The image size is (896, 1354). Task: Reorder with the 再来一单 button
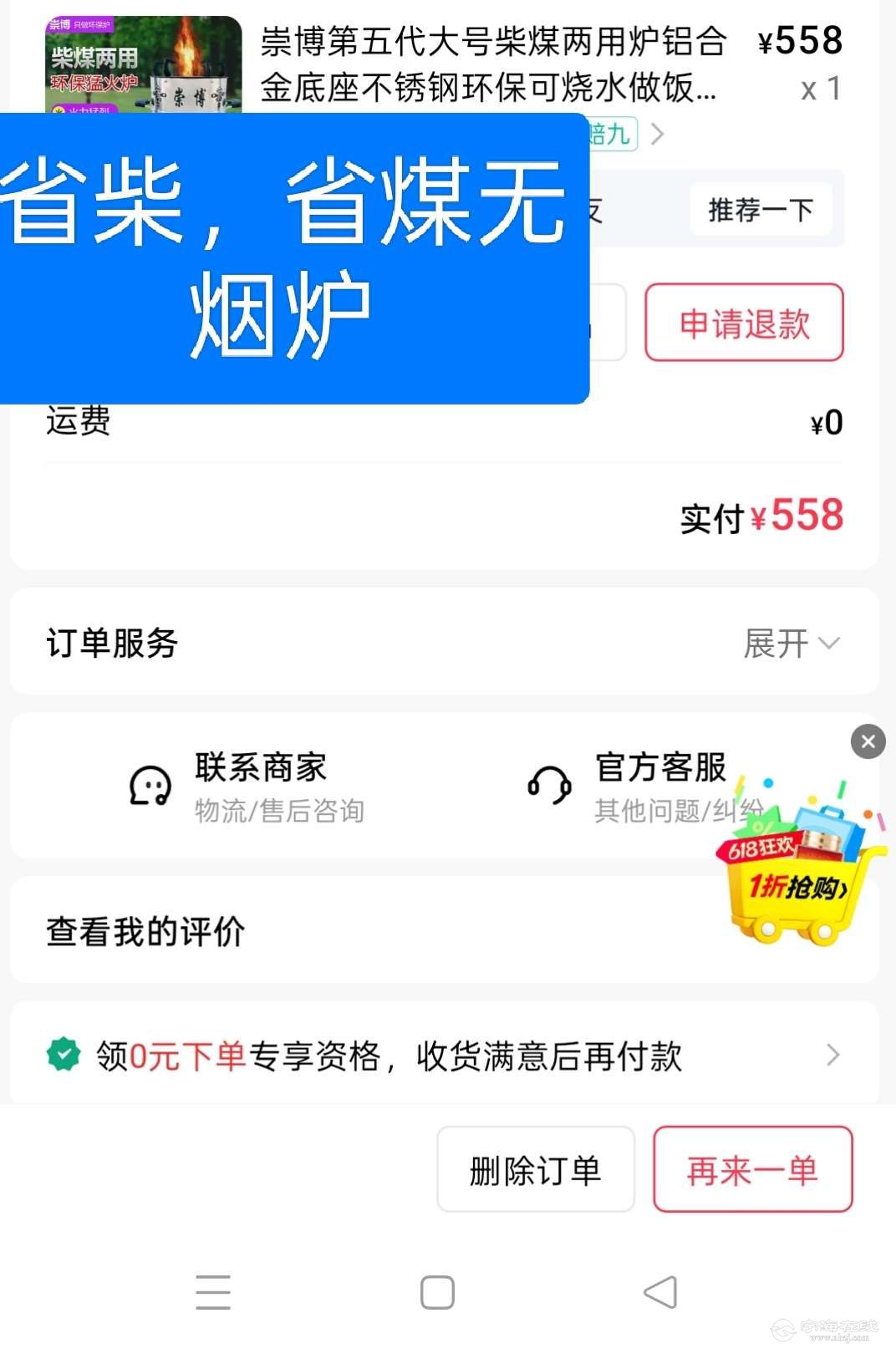tap(752, 1169)
